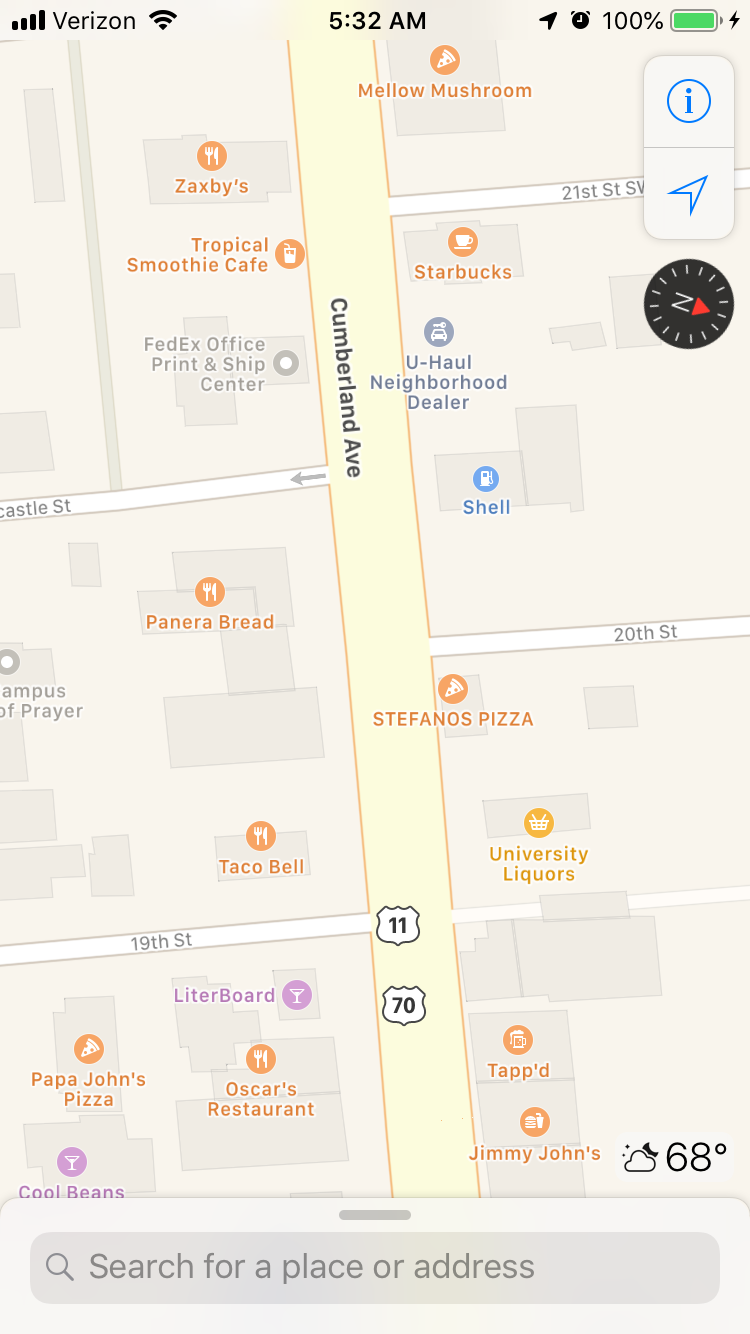Image resolution: width=750 pixels, height=1334 pixels.
Task: Select the Papa John's Pizza pin
Action: (88, 1048)
